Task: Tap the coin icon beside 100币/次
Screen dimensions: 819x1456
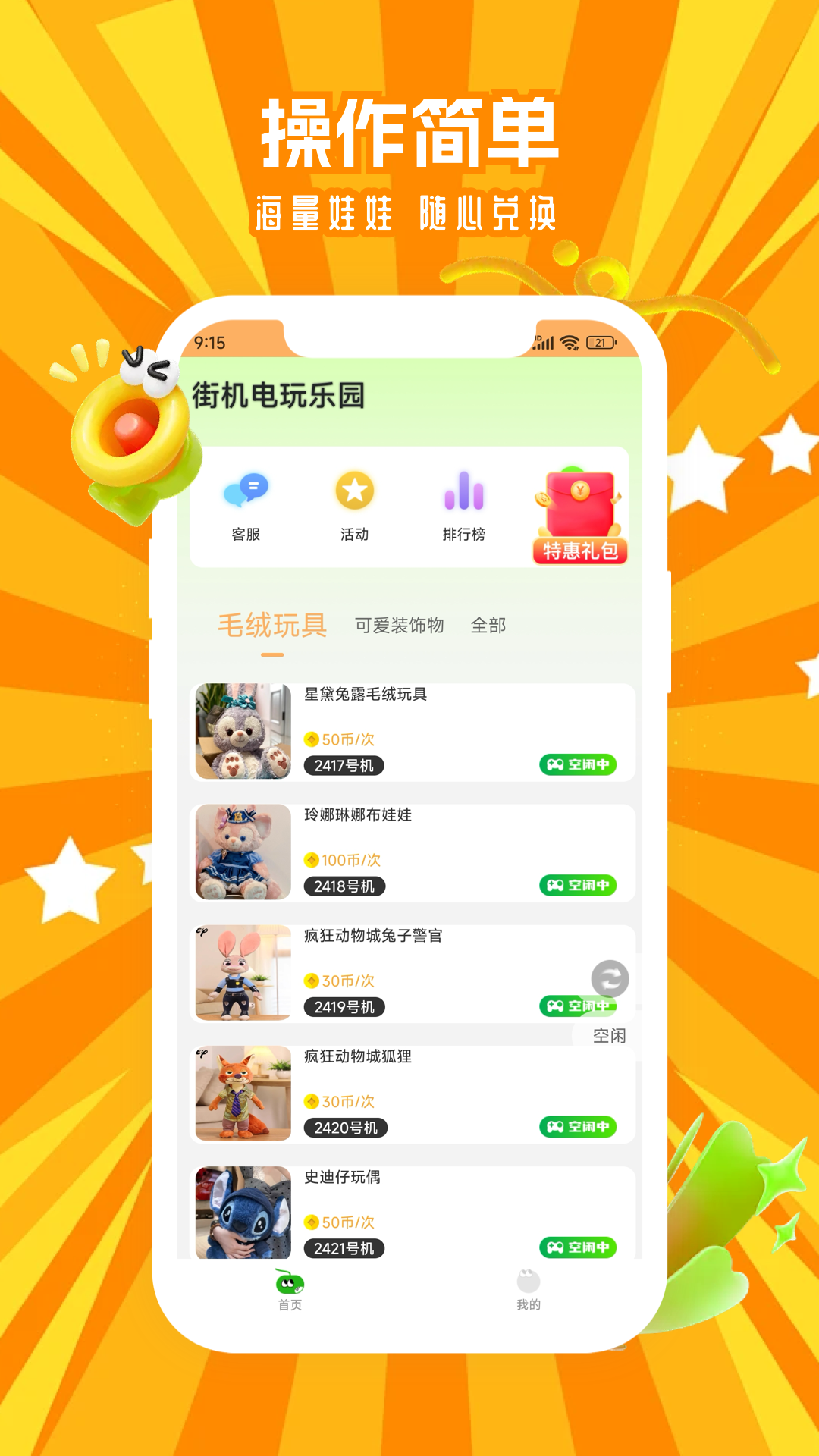Action: 311,860
